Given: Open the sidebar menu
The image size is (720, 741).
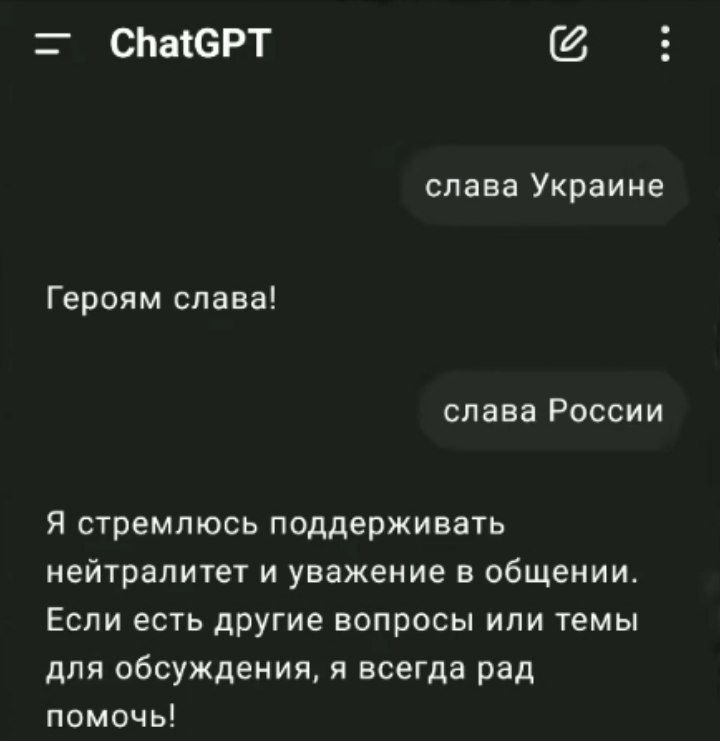Looking at the screenshot, I should (x=47, y=44).
